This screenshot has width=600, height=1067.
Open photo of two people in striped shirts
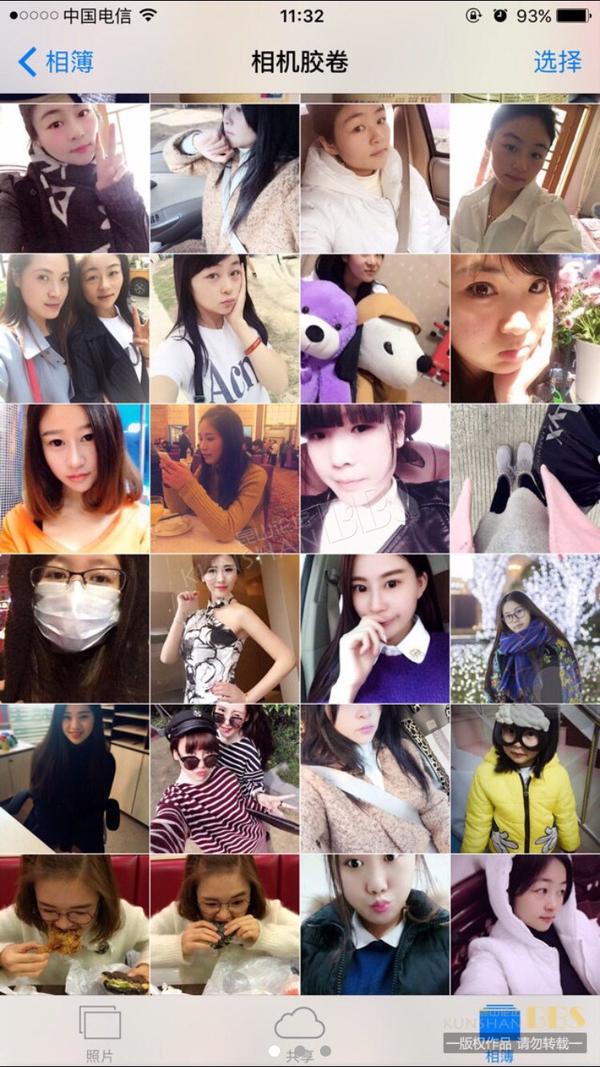[x=224, y=778]
